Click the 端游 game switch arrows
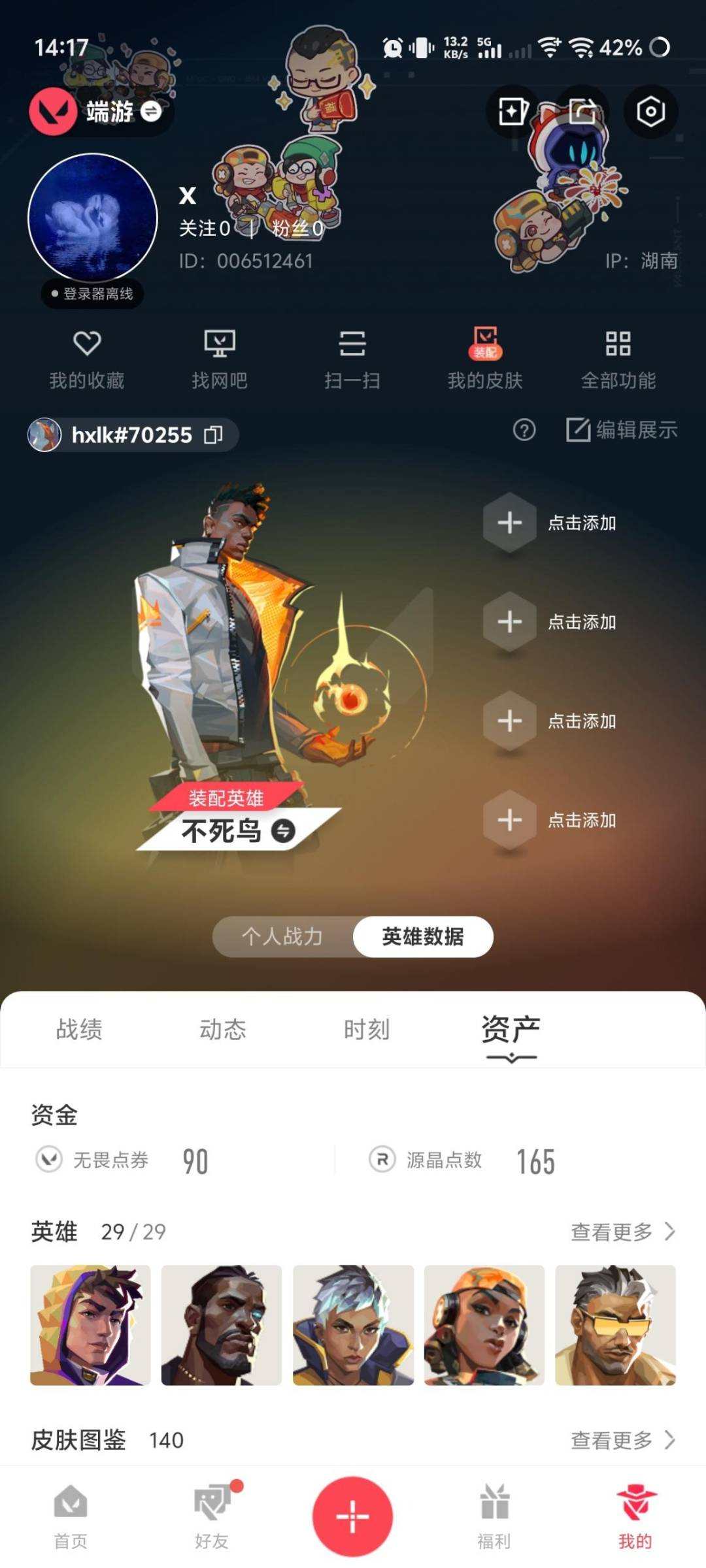Viewport: 706px width, 1568px height. click(x=152, y=112)
